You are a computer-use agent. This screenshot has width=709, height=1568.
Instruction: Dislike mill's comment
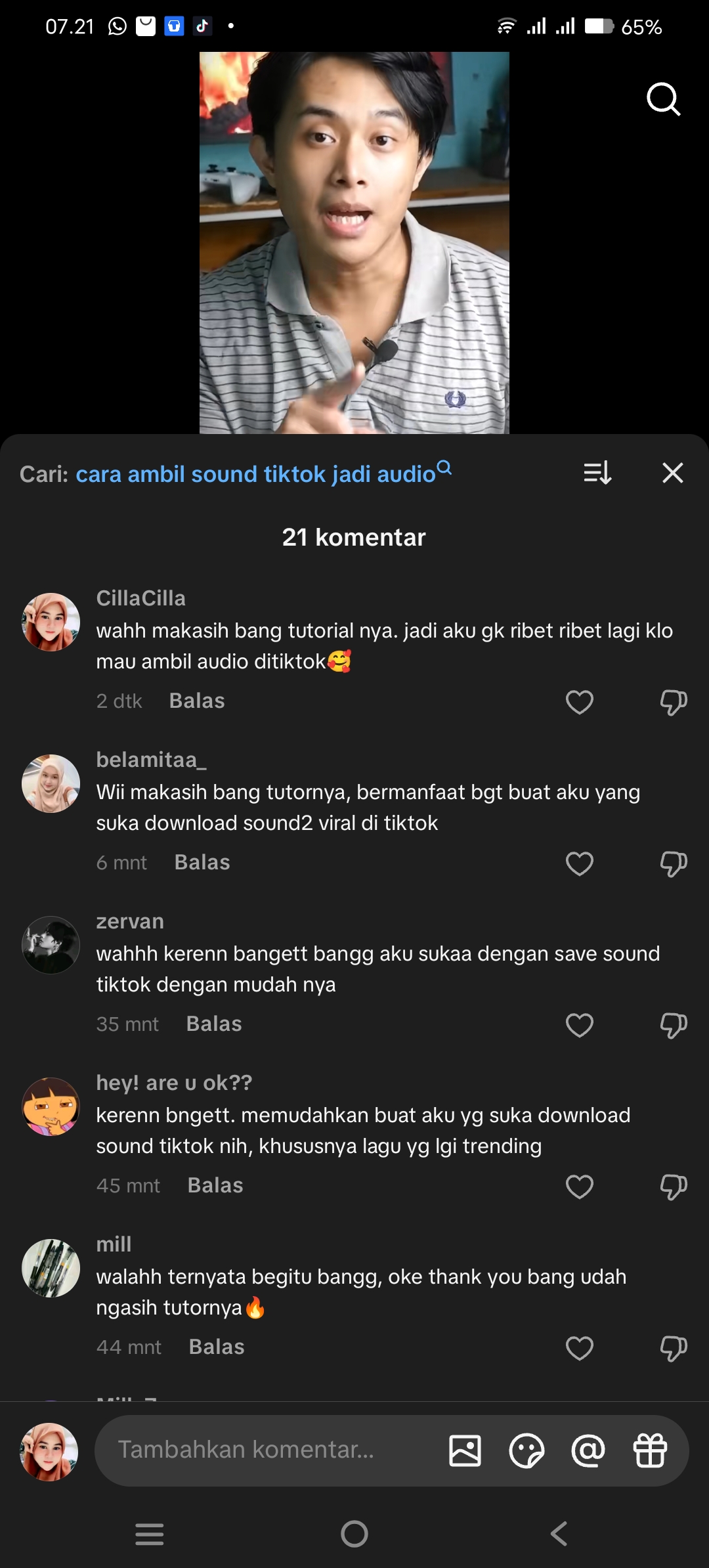tap(673, 1348)
